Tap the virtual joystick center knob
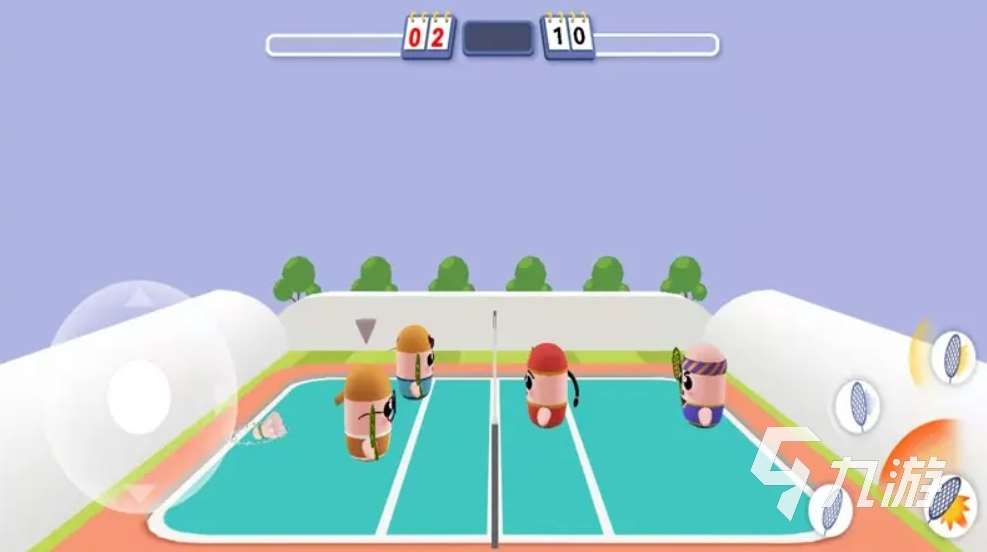Image resolution: width=987 pixels, height=552 pixels. pos(139,389)
